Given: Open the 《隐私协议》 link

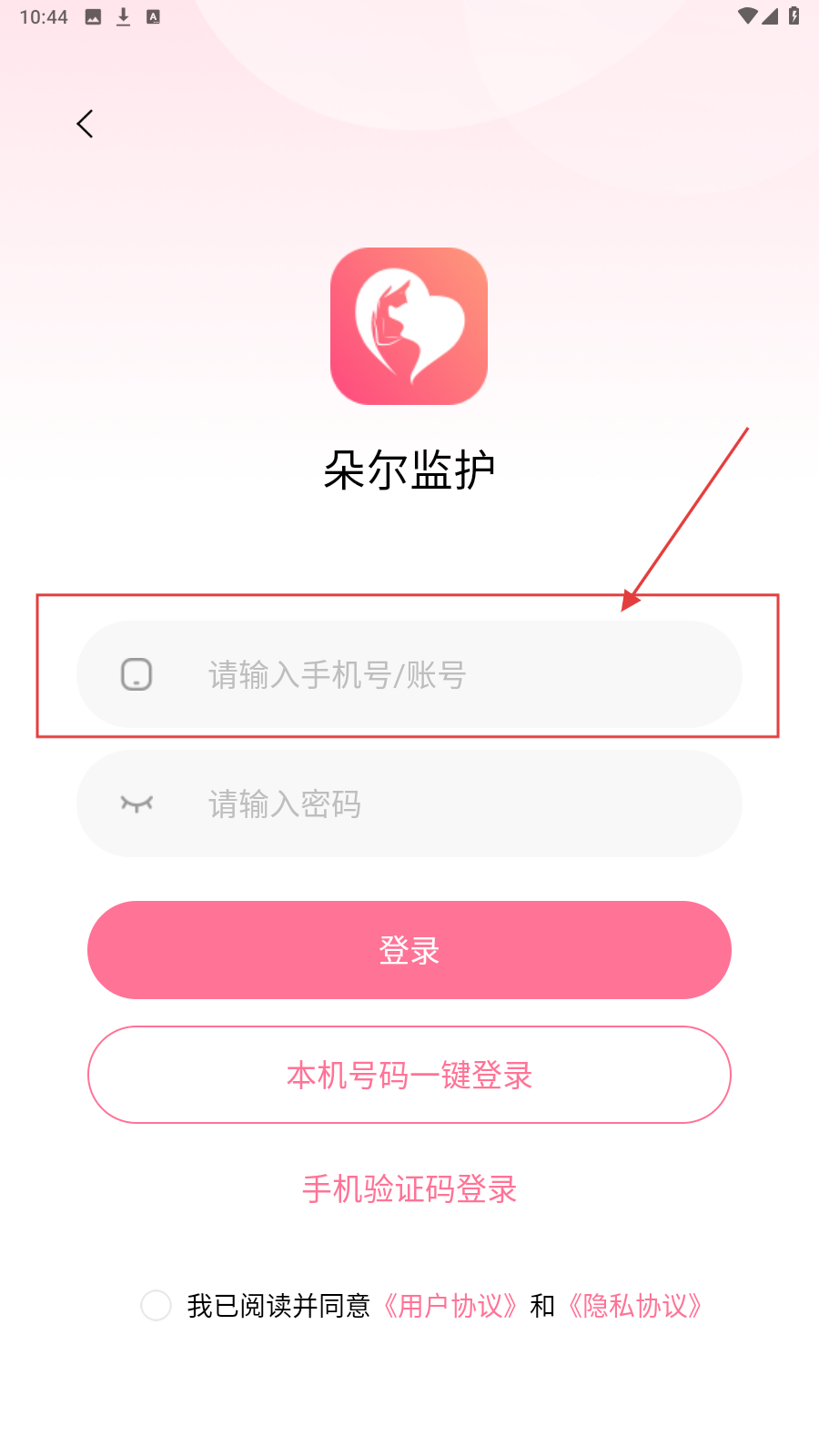Looking at the screenshot, I should pyautogui.click(x=635, y=1306).
